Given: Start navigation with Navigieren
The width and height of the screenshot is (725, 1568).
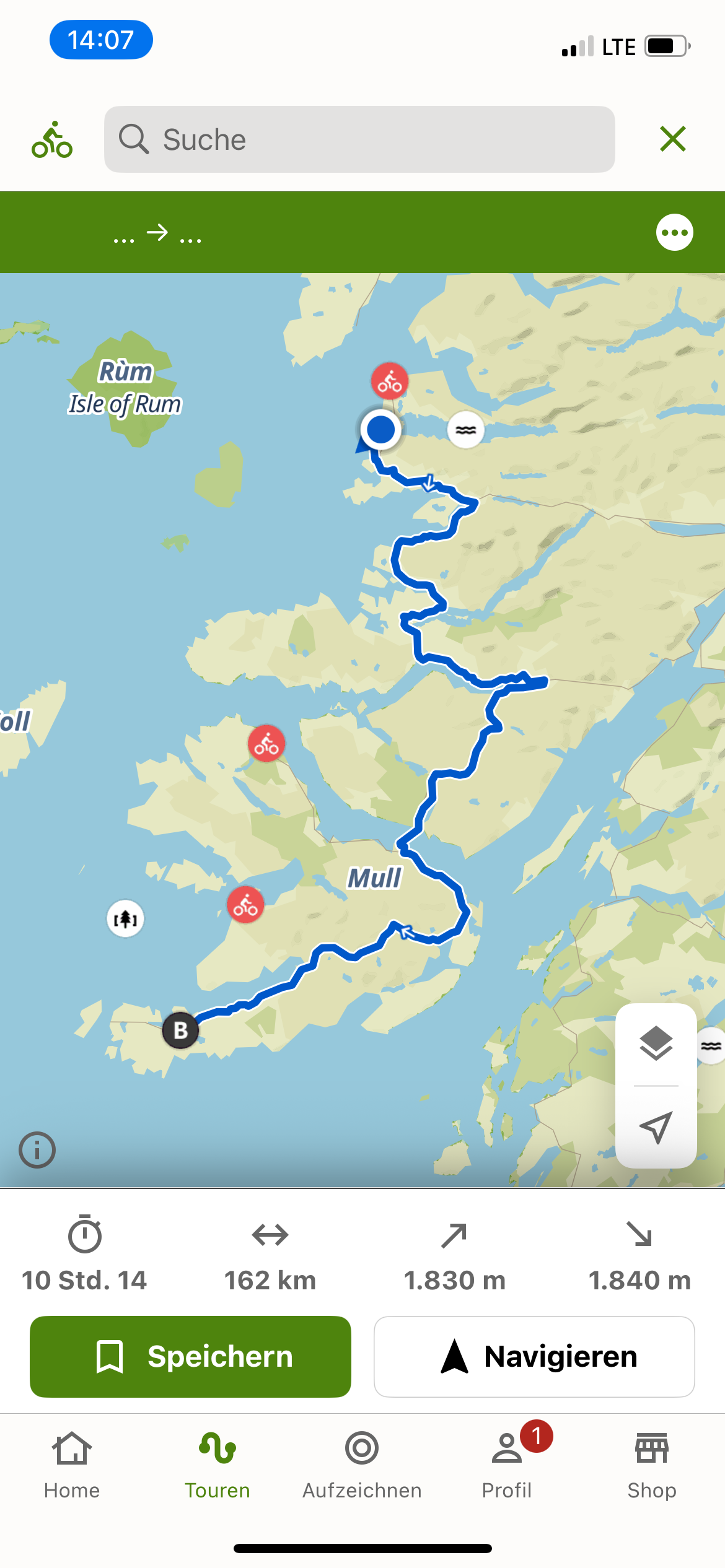Looking at the screenshot, I should click(534, 1356).
